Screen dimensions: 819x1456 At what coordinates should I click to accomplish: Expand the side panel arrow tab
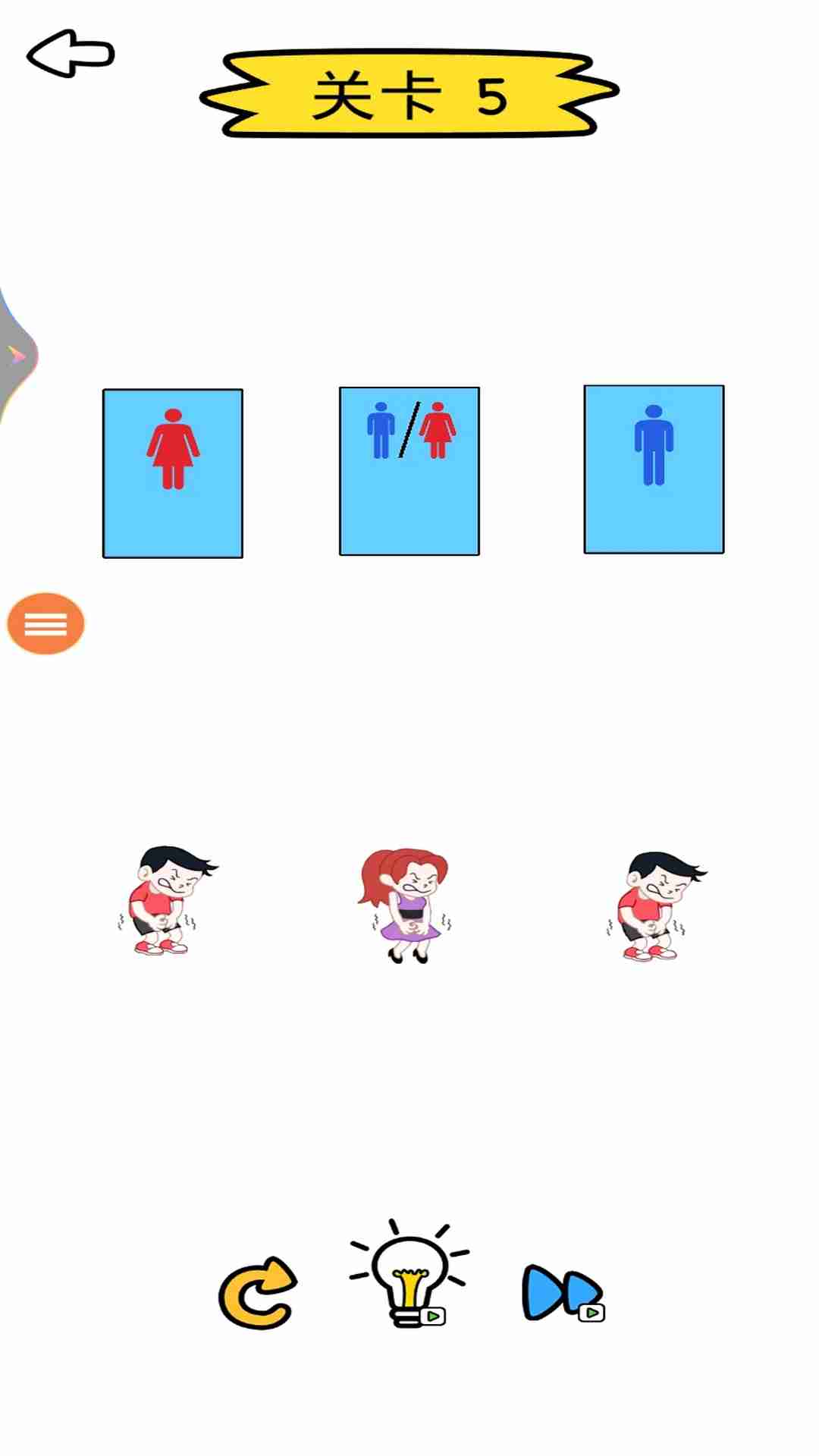point(17,356)
